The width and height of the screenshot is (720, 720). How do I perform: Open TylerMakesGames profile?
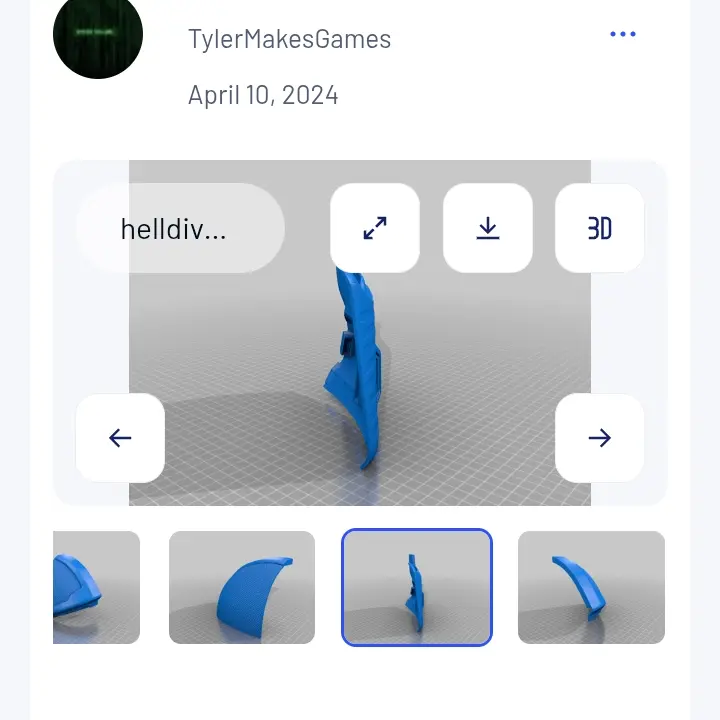(289, 39)
